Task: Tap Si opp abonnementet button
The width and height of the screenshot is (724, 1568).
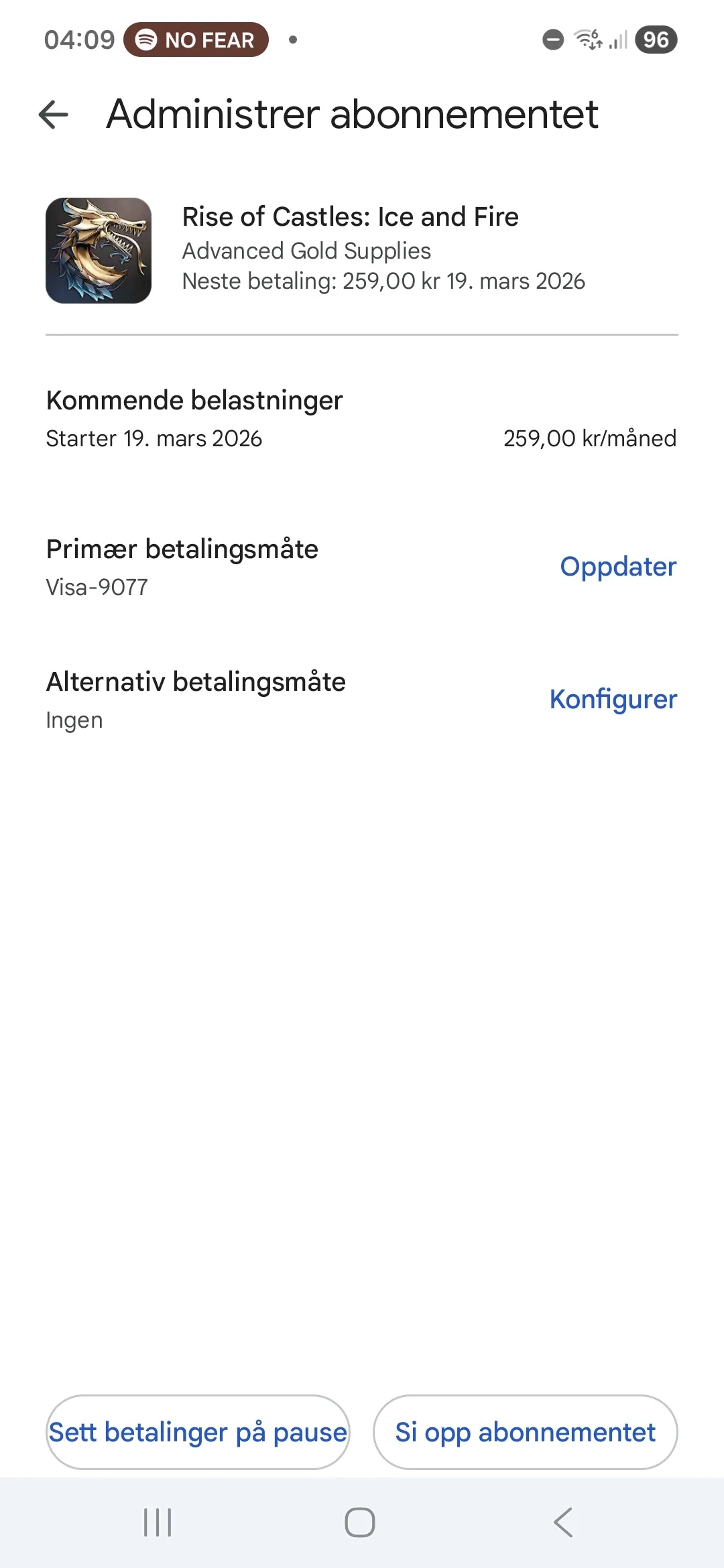Action: [525, 1433]
